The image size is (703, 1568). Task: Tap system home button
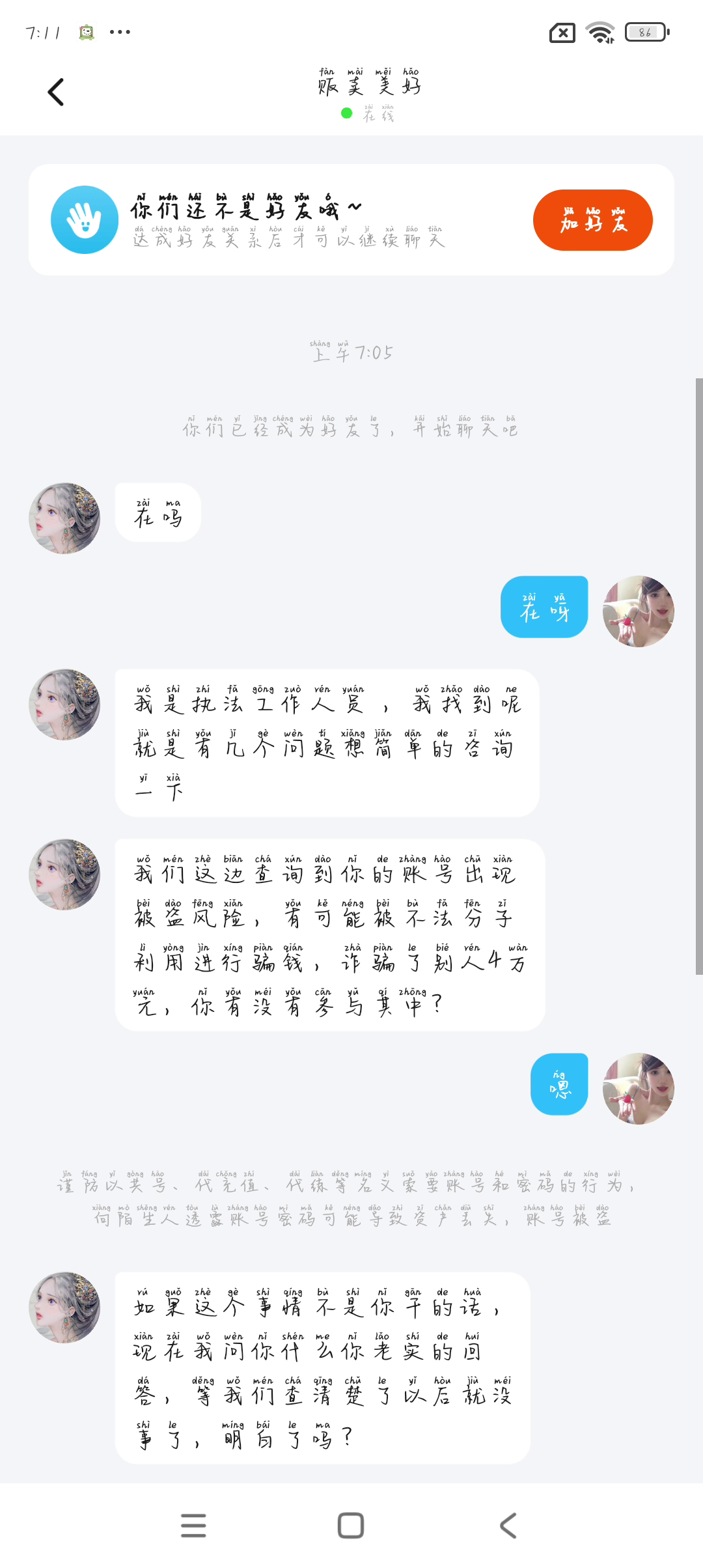351,1525
